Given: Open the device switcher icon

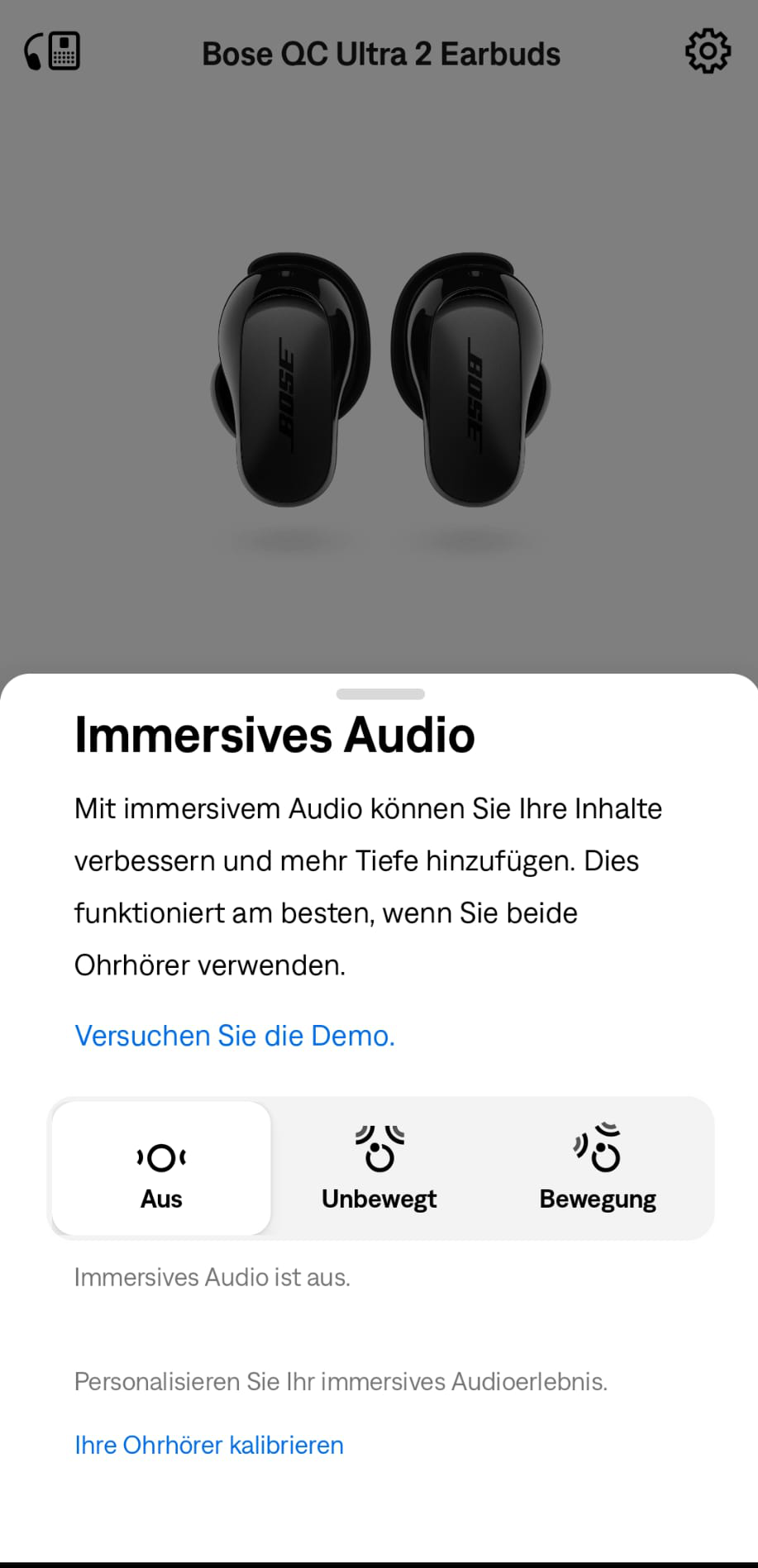Looking at the screenshot, I should [x=52, y=52].
